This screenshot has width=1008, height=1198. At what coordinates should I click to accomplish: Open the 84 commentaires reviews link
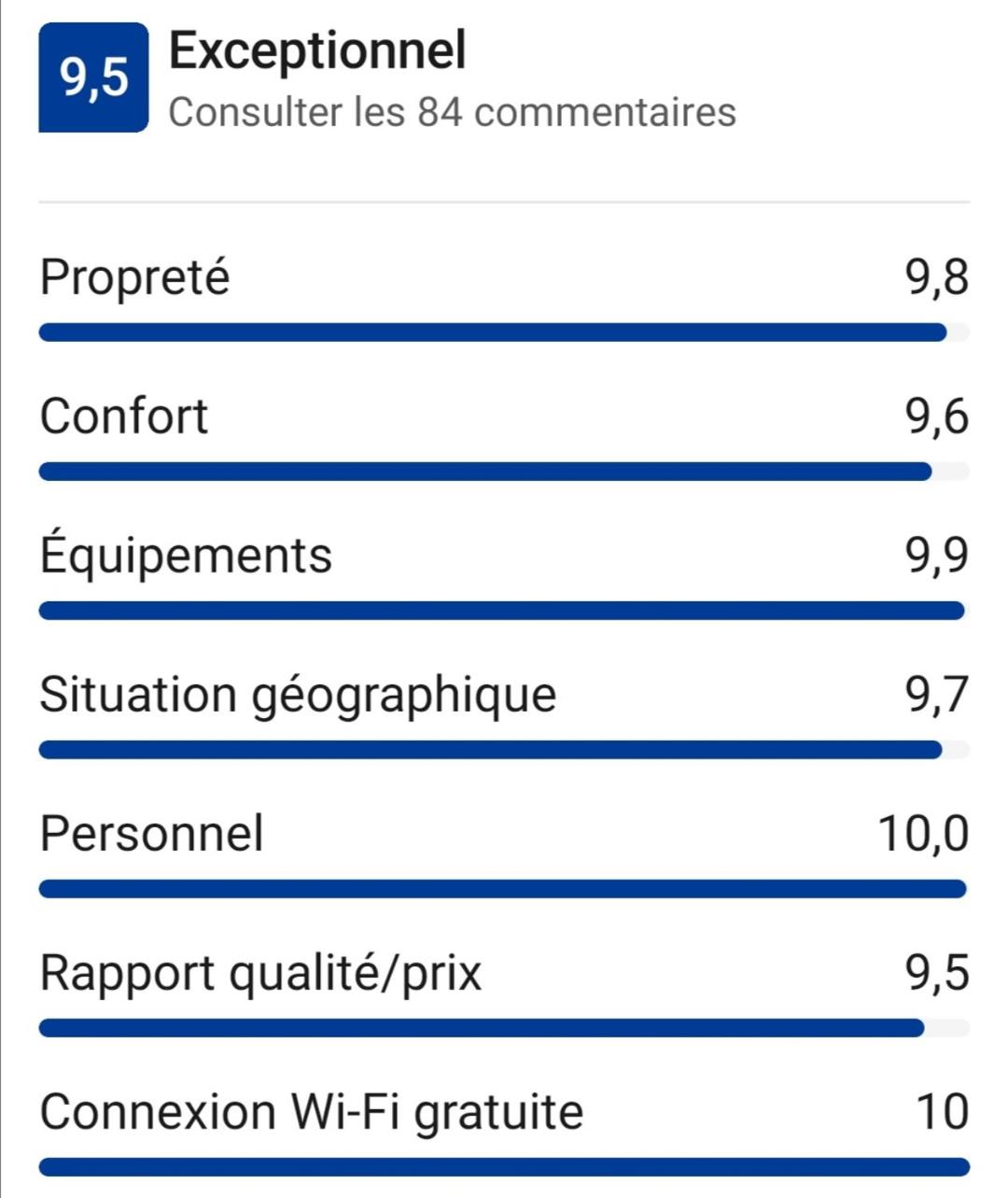pyautogui.click(x=452, y=113)
